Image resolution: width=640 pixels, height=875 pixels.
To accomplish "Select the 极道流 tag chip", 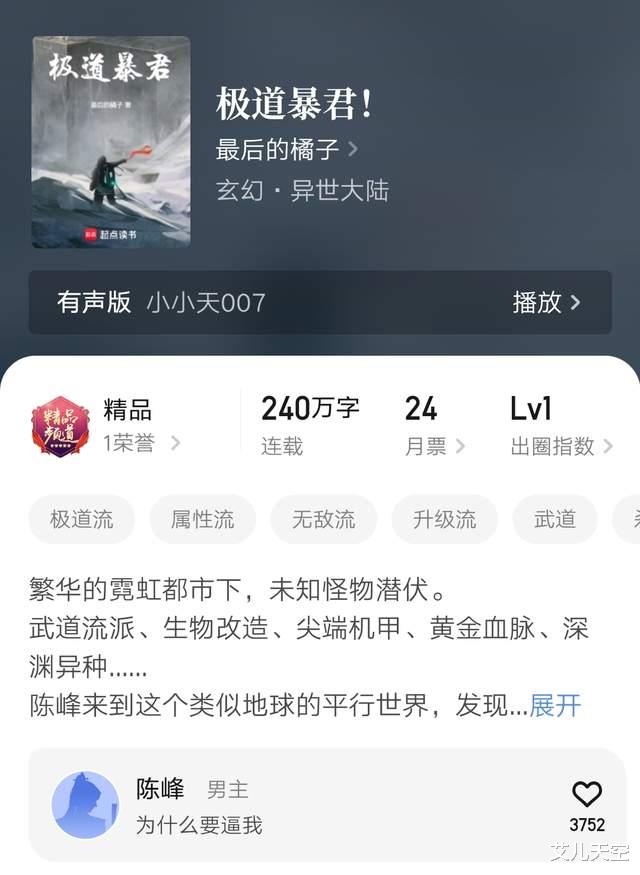I will pyautogui.click(x=82, y=519).
